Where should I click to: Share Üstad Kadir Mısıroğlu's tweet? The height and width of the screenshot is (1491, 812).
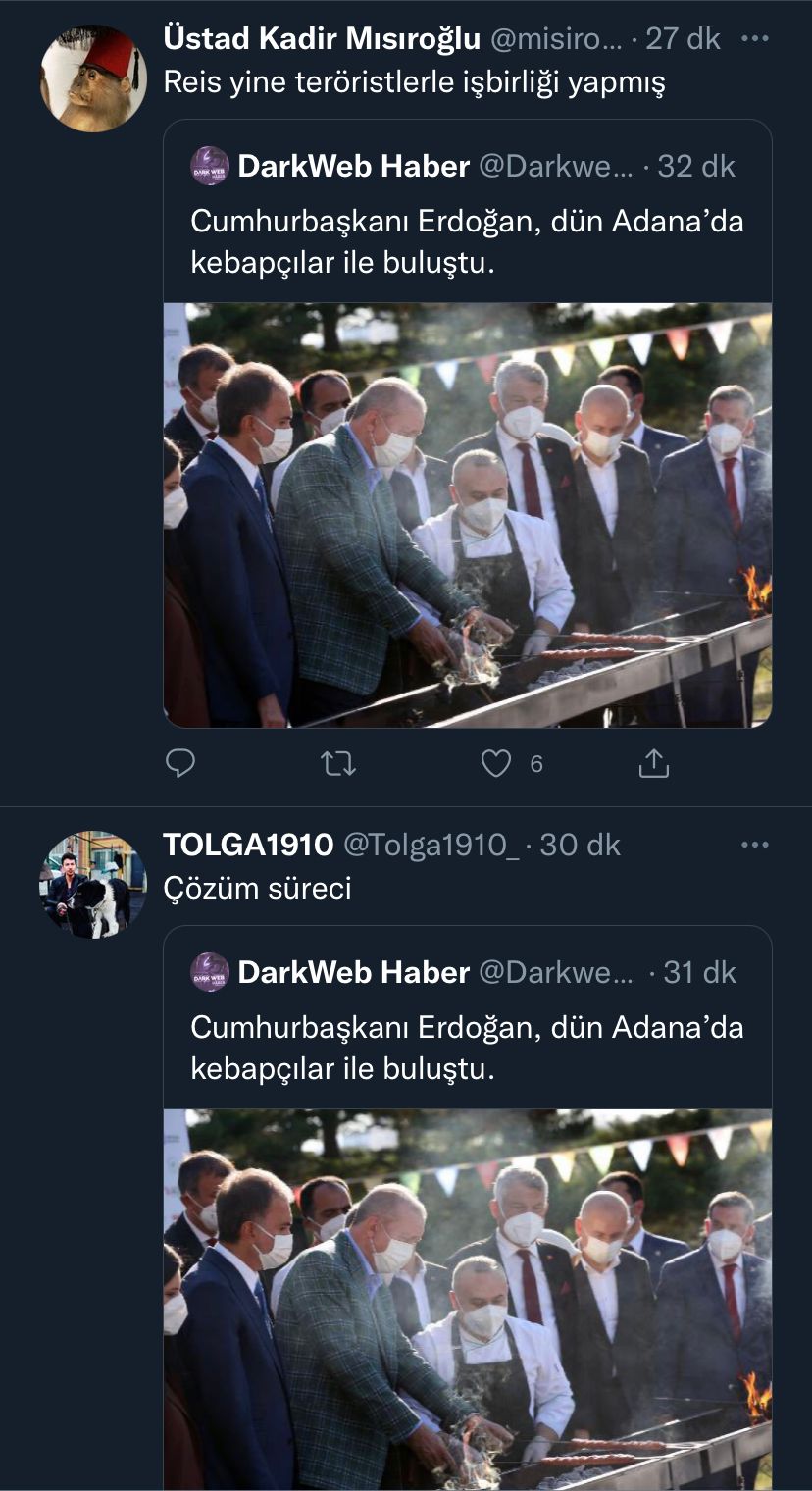[x=653, y=763]
